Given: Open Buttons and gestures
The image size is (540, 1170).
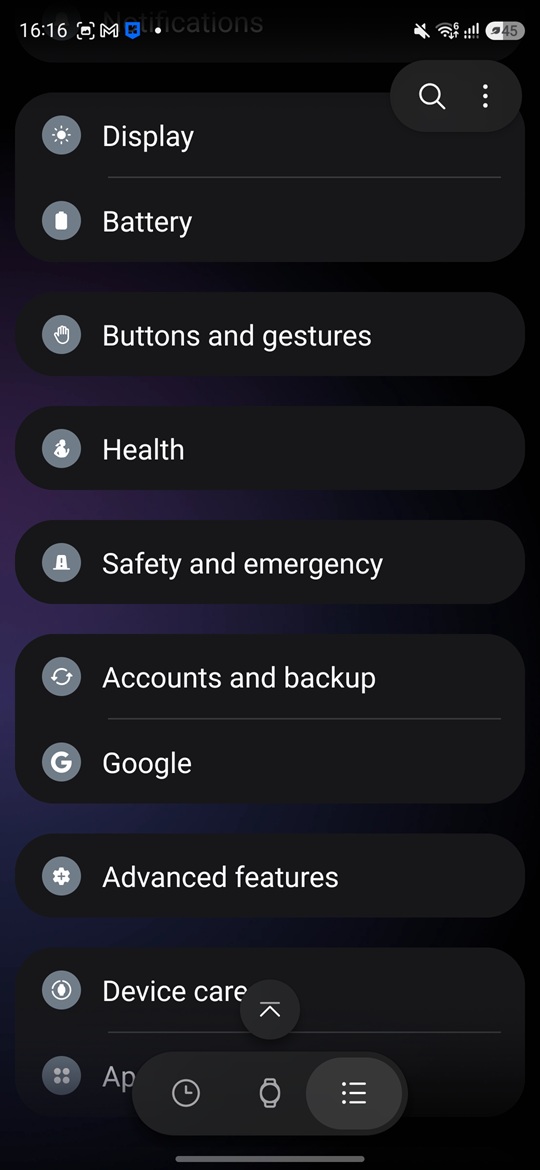Looking at the screenshot, I should 270,335.
